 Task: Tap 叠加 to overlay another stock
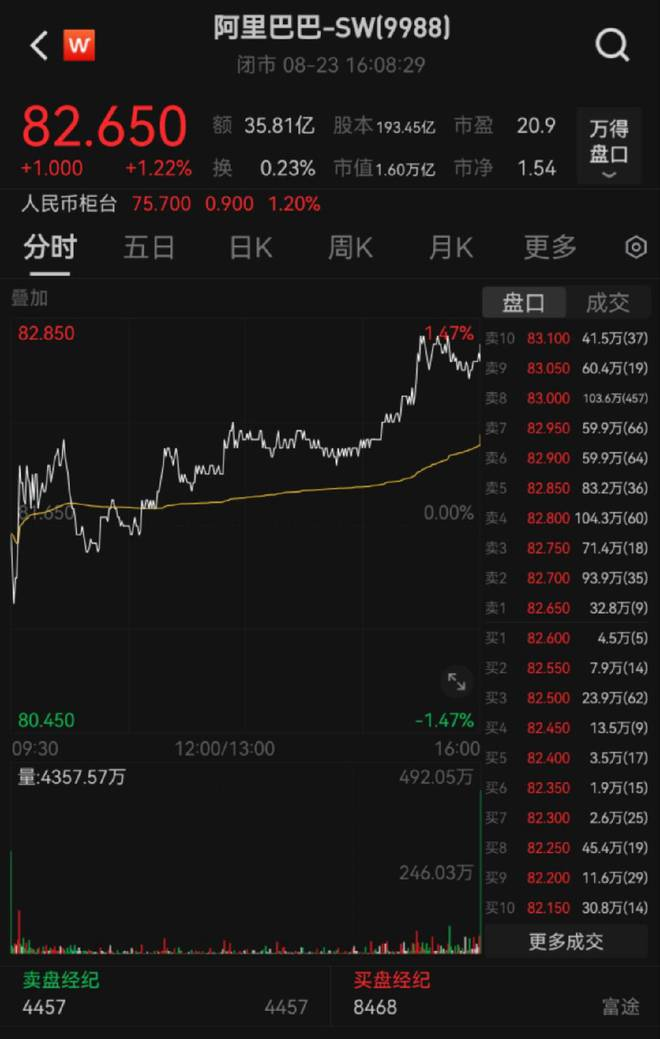[29, 298]
